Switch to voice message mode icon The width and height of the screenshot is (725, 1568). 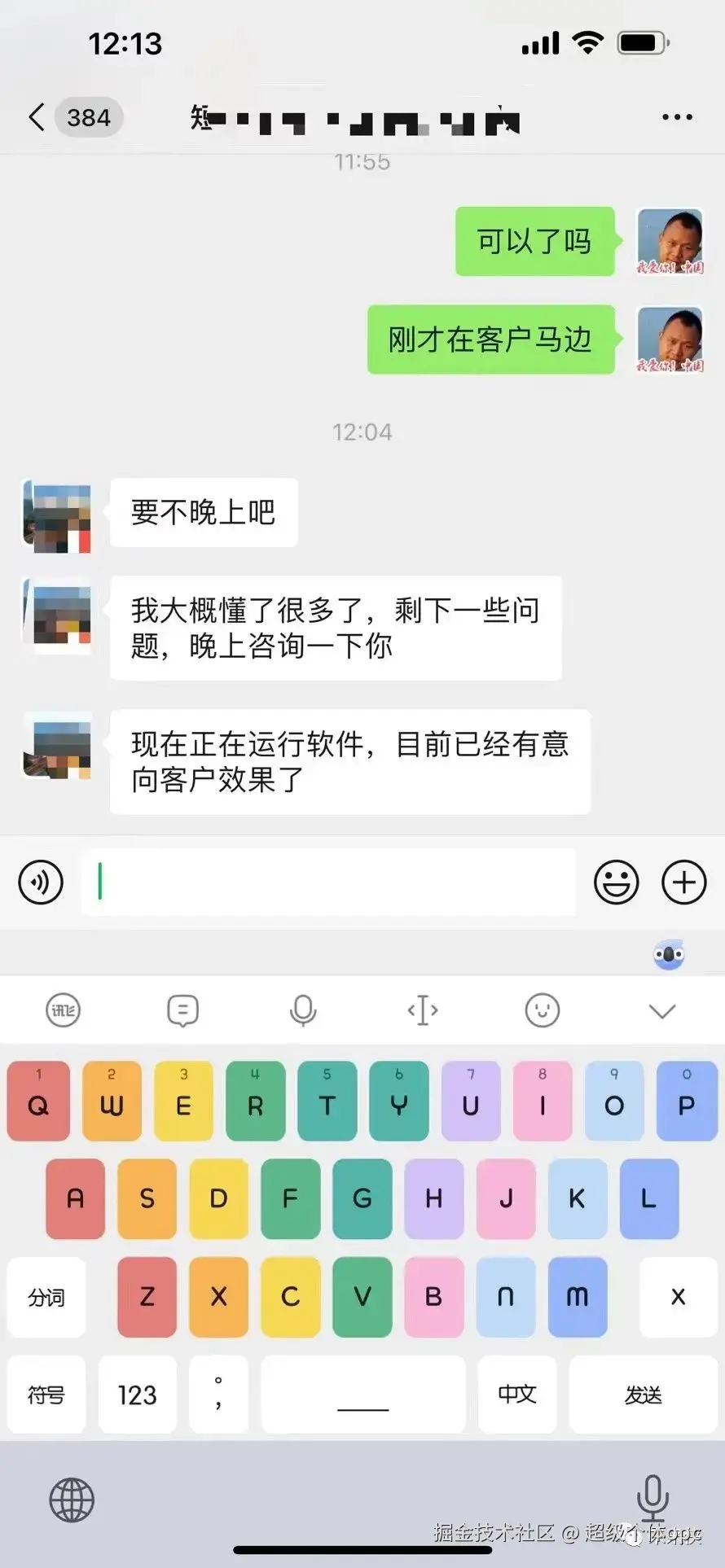pyautogui.click(x=41, y=882)
